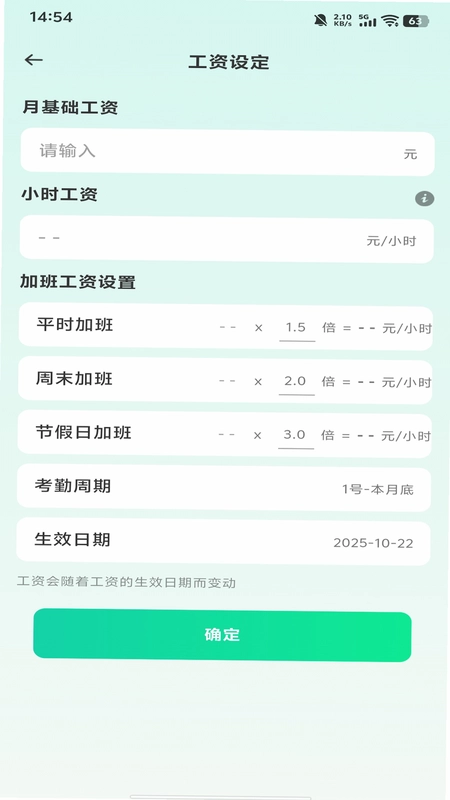Edit the 节假日加班 3.0 multiplier

[295, 435]
